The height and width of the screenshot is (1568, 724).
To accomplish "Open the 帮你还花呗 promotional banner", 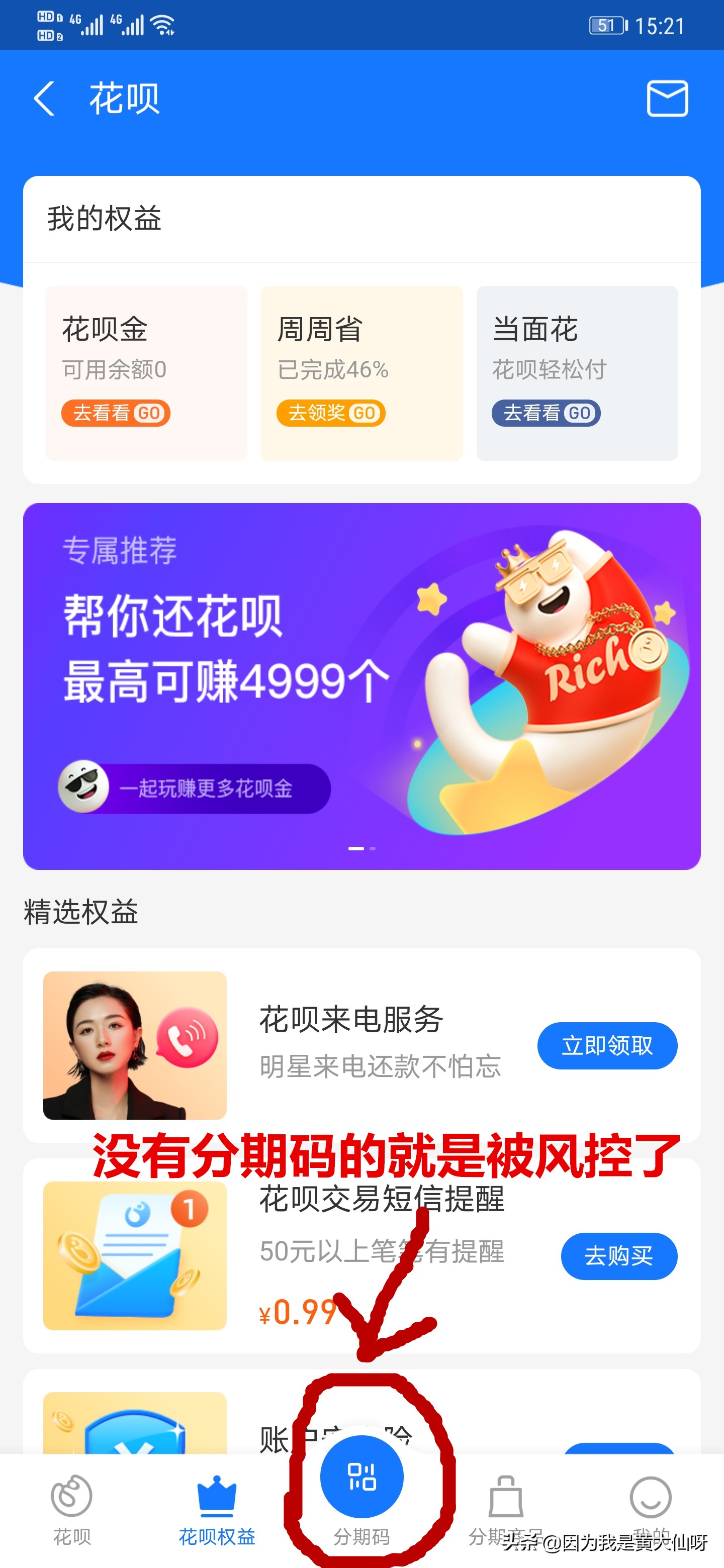I will (361, 686).
